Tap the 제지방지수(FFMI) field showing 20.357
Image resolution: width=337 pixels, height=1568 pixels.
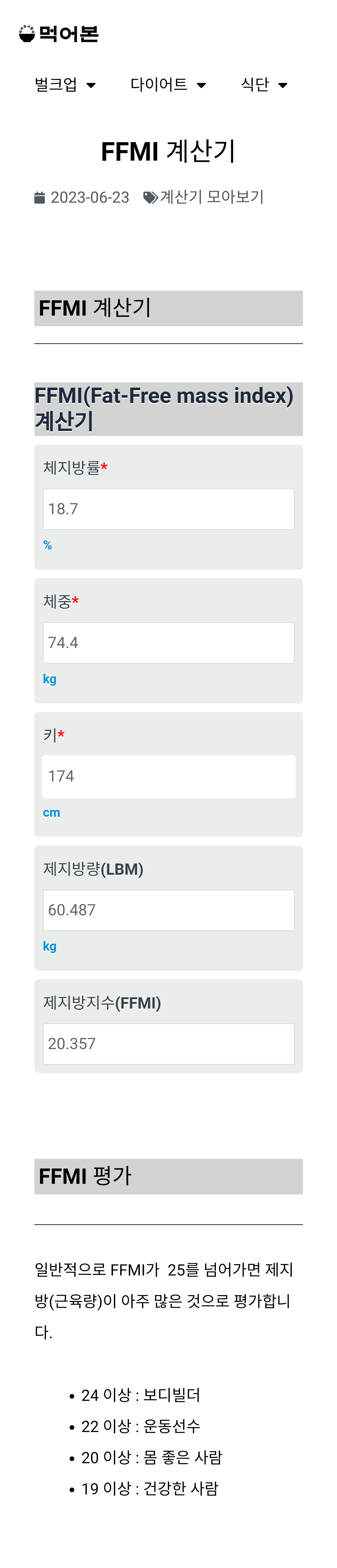click(168, 1044)
